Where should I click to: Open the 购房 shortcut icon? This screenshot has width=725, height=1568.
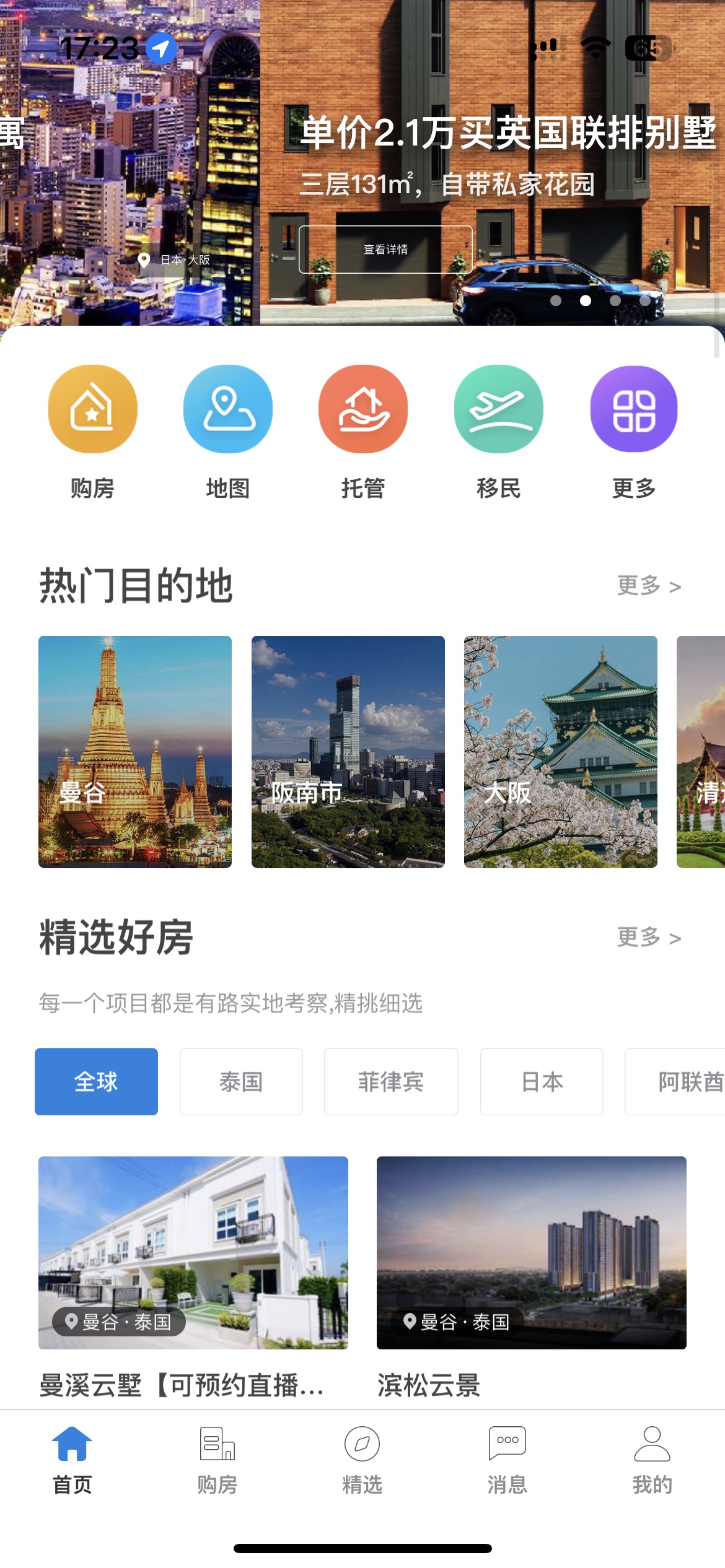(x=93, y=409)
